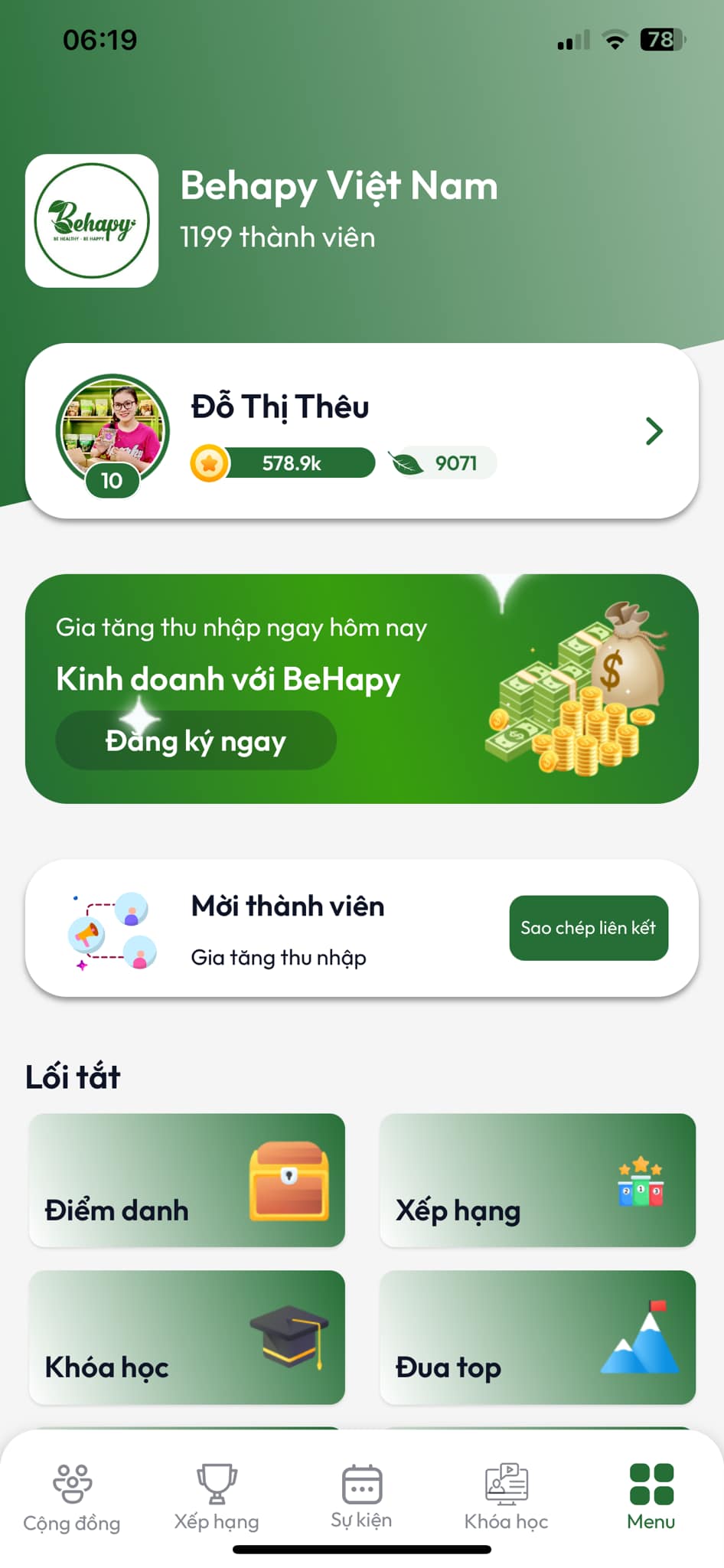Open the Điểm danh shortcut
Screen dimensions: 724x1568
(x=187, y=1180)
